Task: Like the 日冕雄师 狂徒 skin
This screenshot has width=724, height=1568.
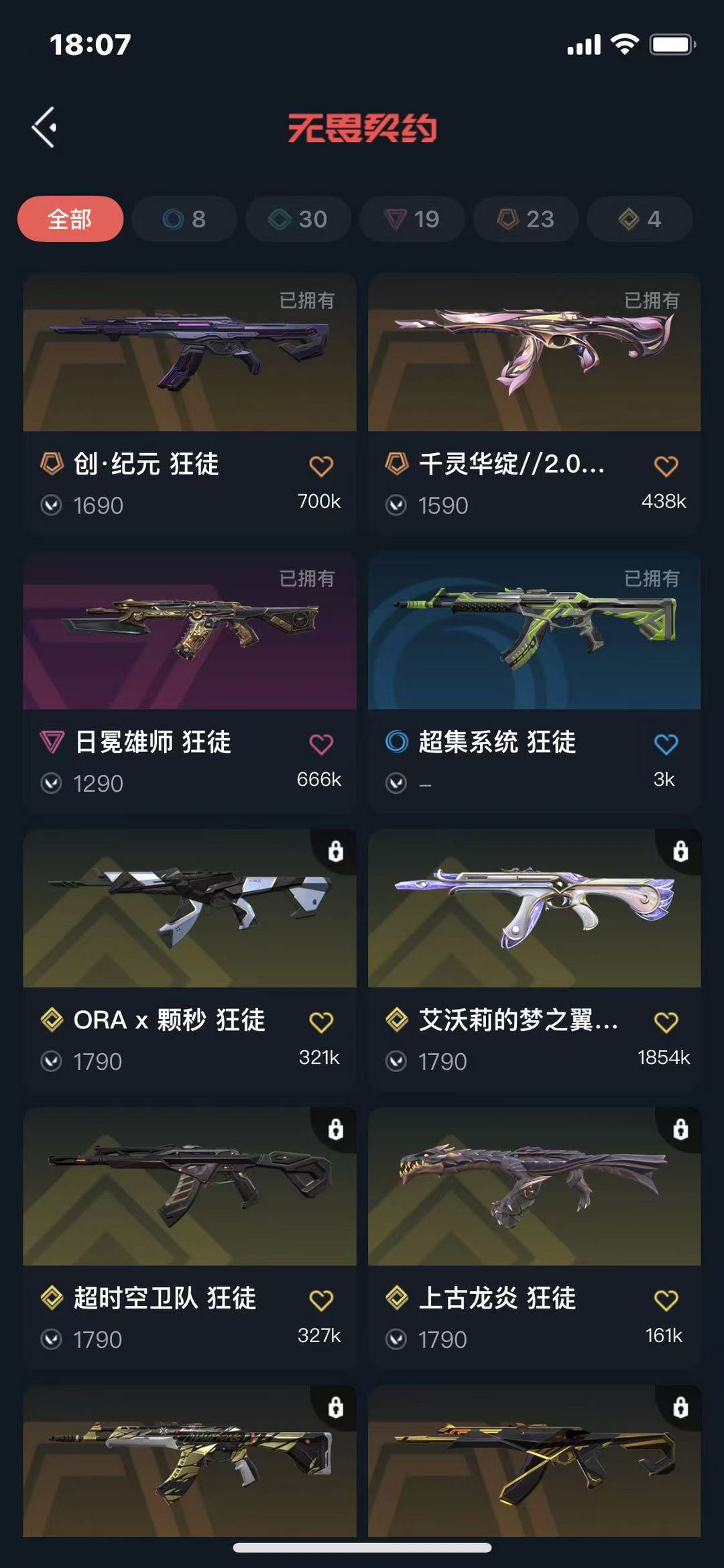Action: [x=321, y=744]
